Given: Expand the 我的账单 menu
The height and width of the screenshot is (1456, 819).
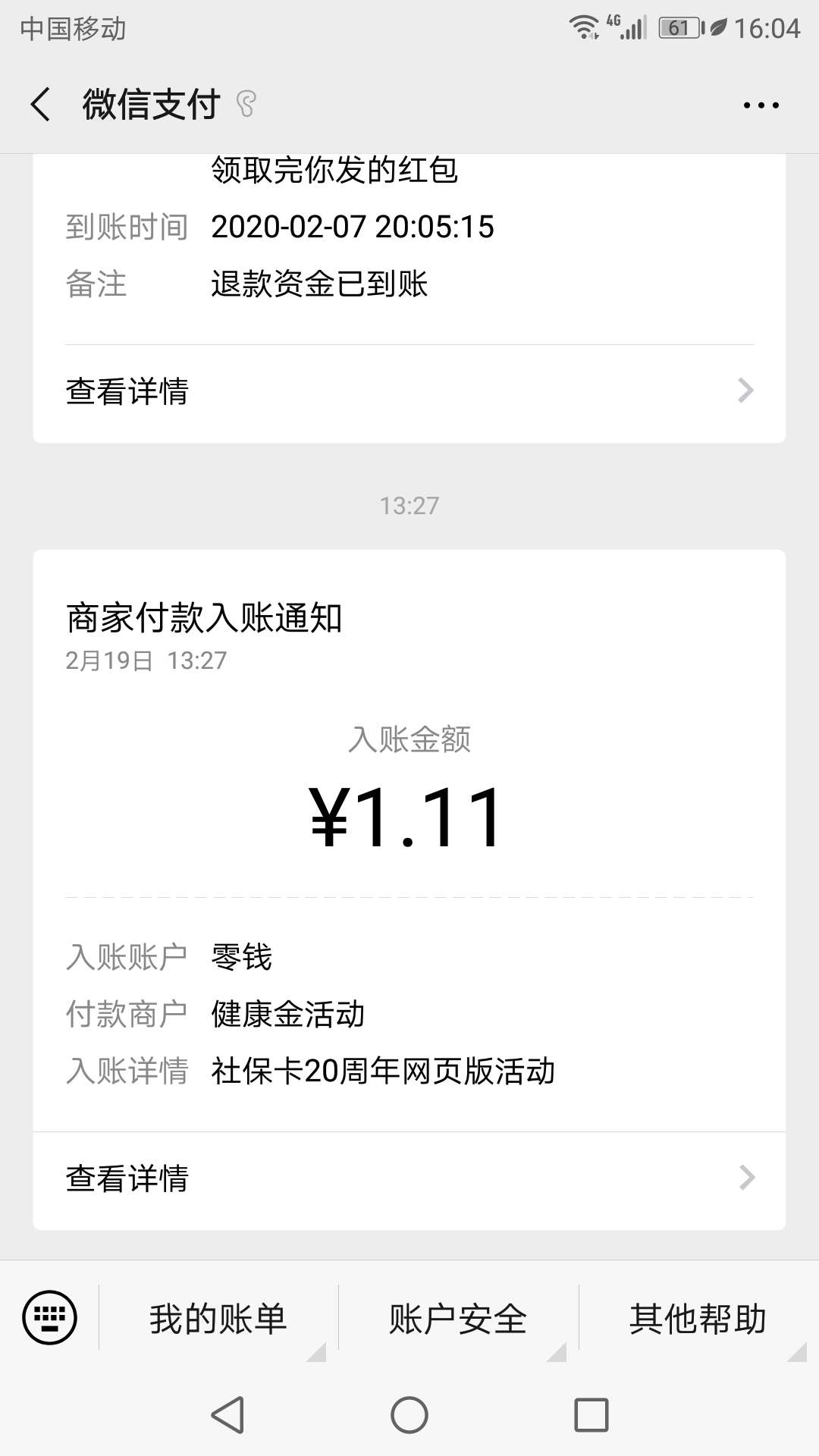Looking at the screenshot, I should tap(218, 1318).
